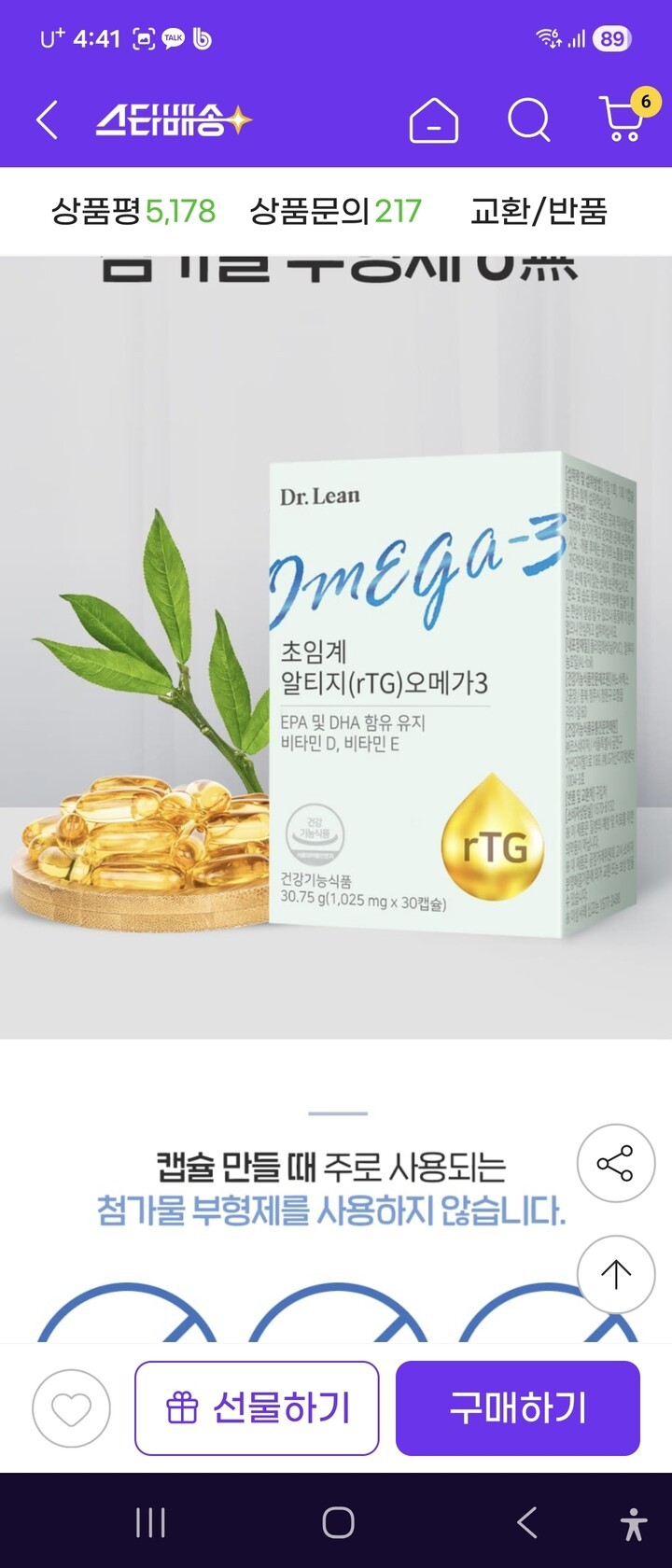
Task: Share this product
Action: click(615, 1165)
